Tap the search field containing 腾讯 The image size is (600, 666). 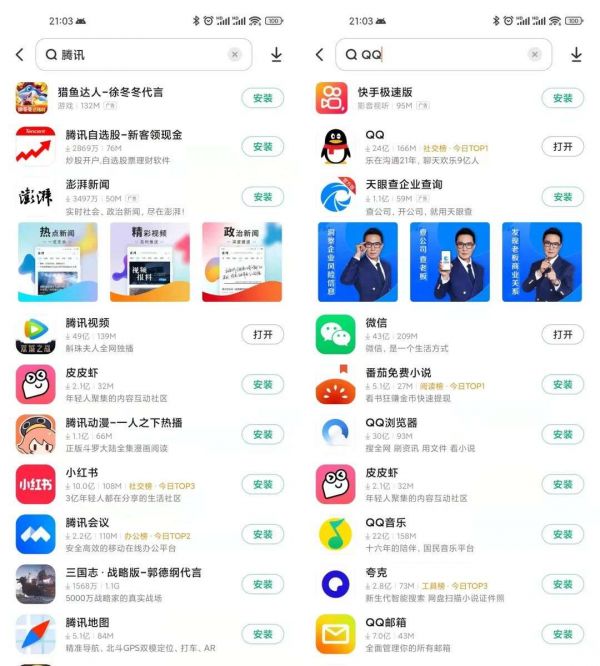coord(144,54)
